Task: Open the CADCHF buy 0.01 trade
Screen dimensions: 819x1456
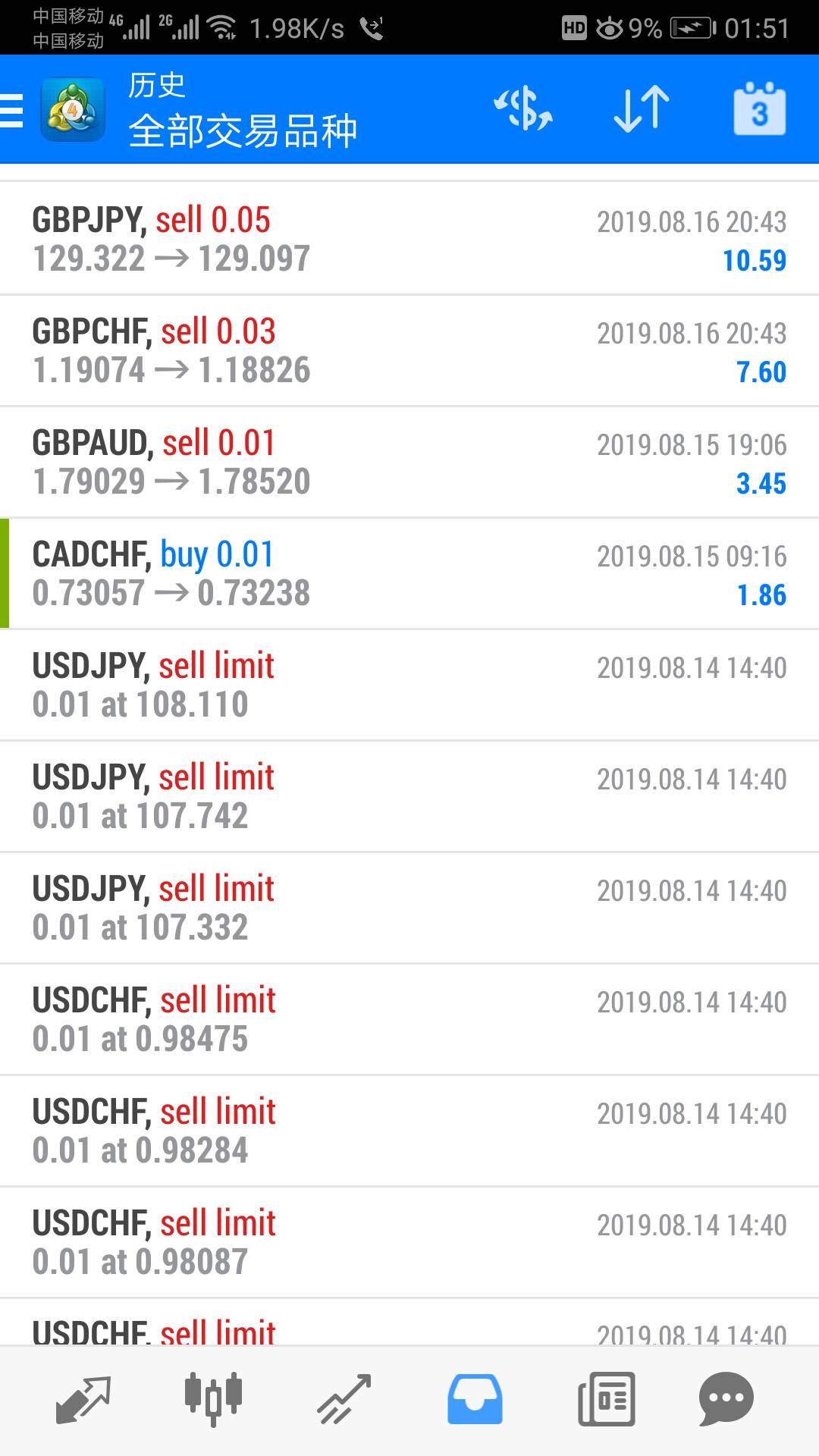Action: (x=409, y=573)
